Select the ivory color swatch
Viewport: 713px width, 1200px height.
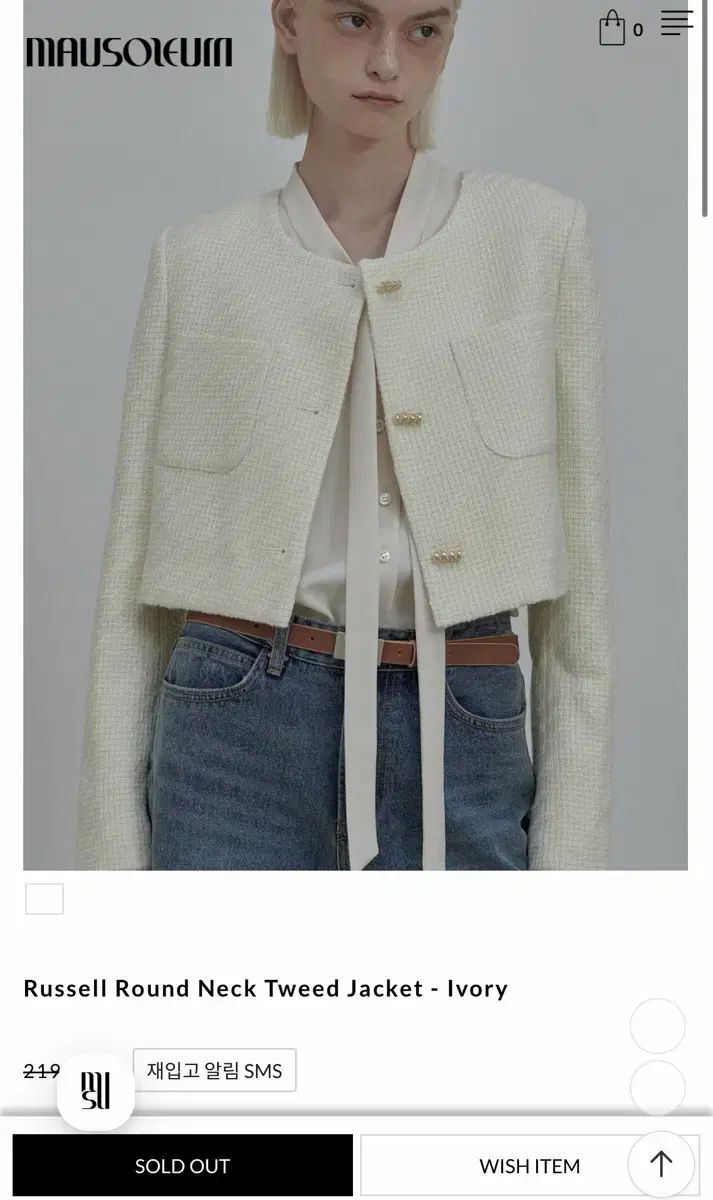[x=44, y=899]
